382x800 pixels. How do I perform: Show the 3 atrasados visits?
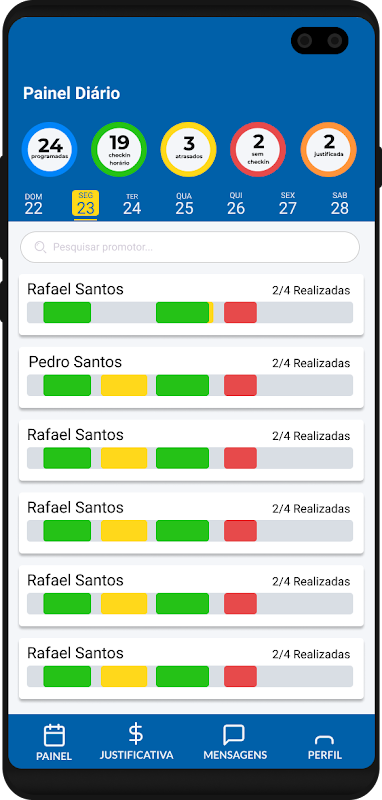point(189,149)
